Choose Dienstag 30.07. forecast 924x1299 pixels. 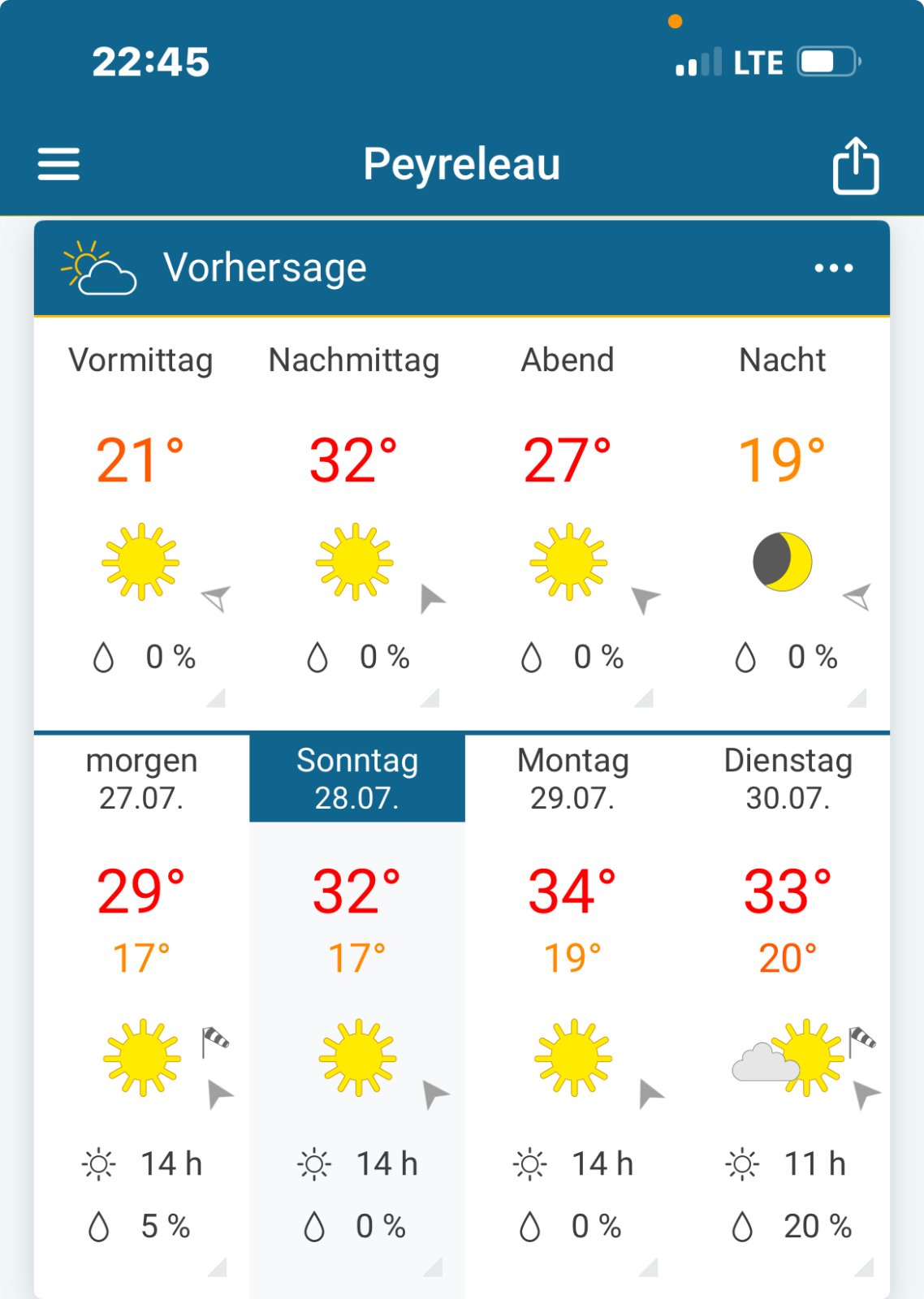point(788,779)
